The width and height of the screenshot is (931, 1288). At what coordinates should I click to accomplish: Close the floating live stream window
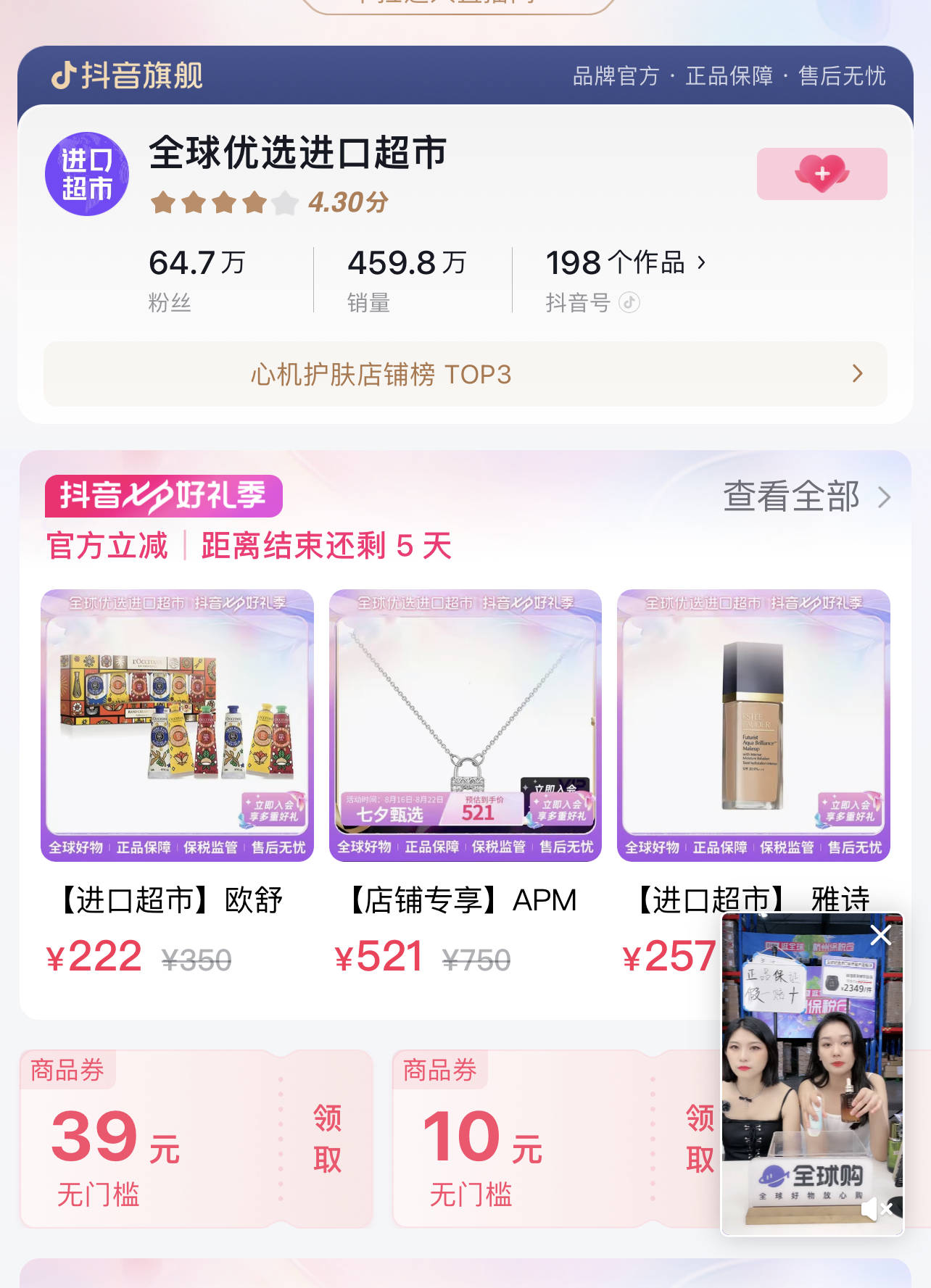tap(880, 935)
